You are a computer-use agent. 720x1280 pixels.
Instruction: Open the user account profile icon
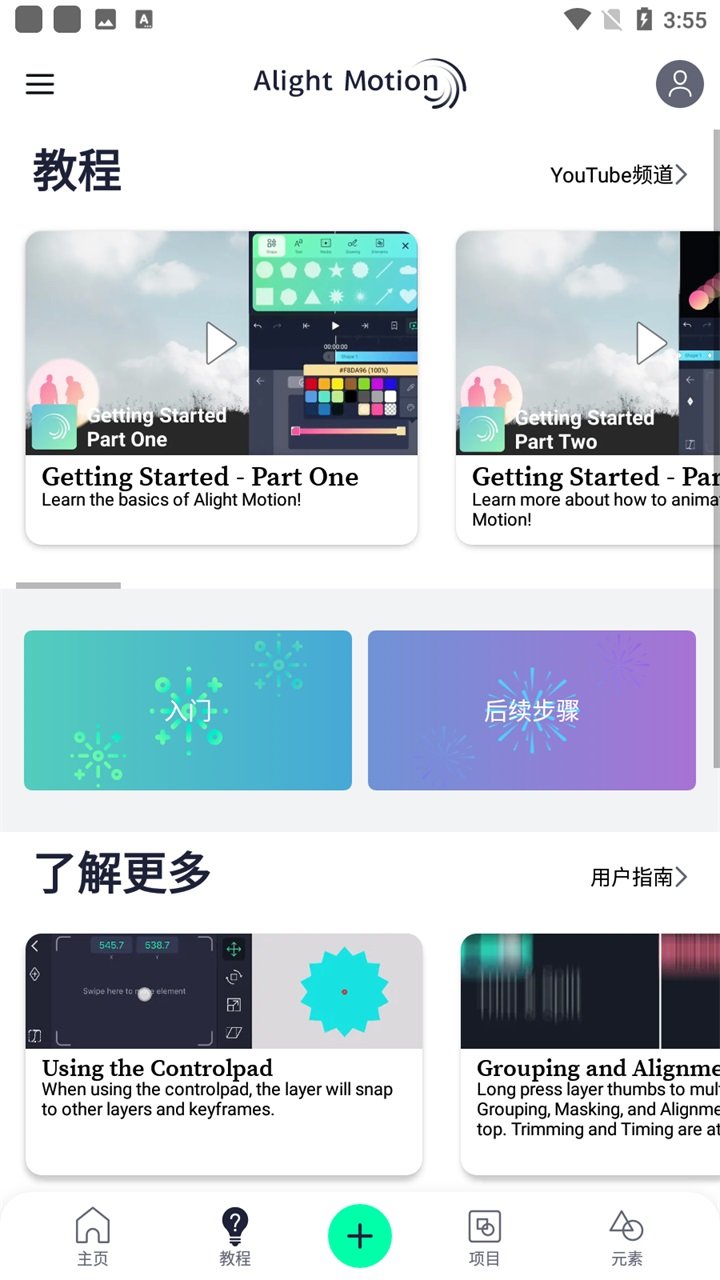point(680,84)
